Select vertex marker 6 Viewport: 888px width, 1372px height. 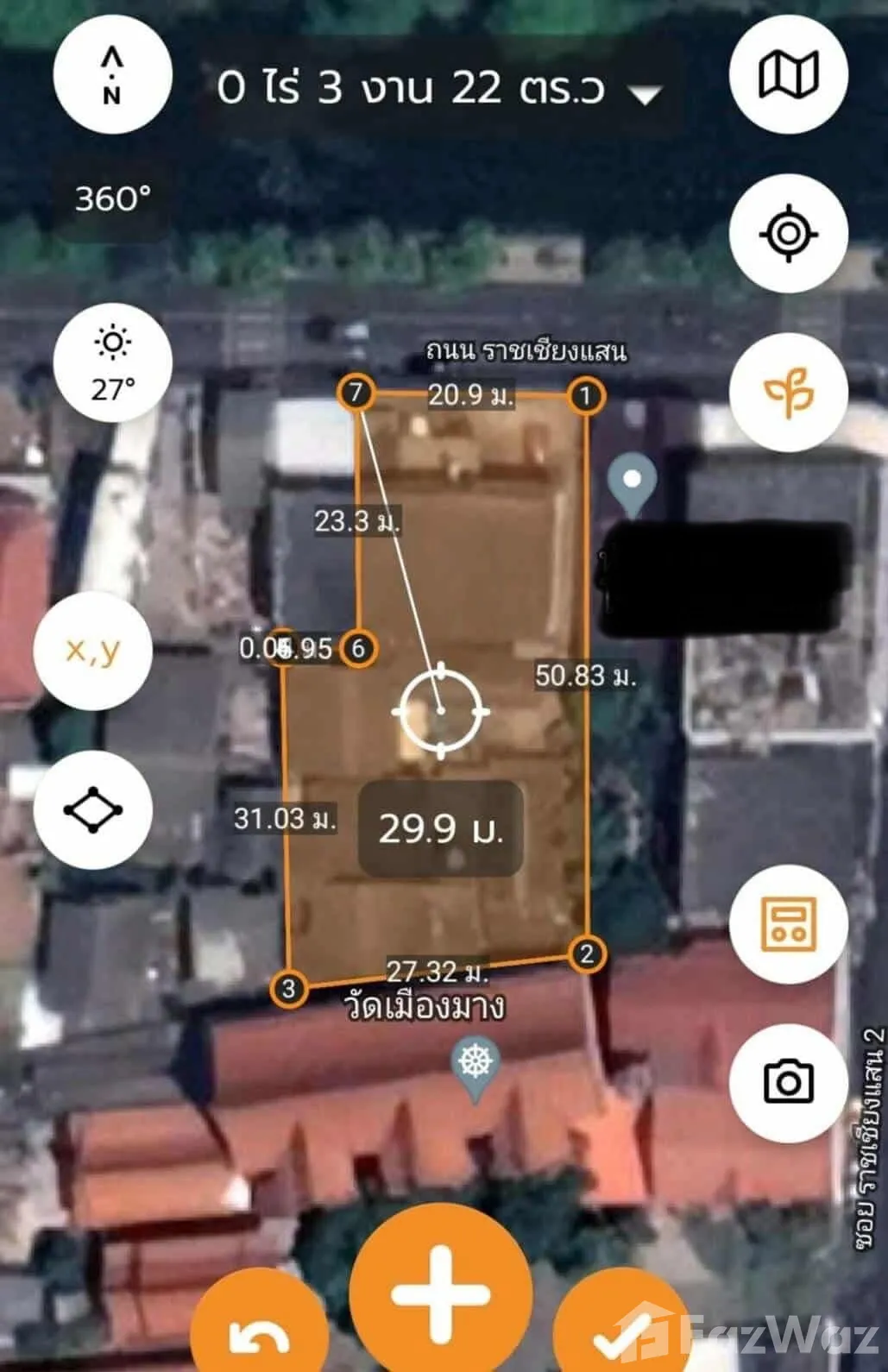(358, 648)
